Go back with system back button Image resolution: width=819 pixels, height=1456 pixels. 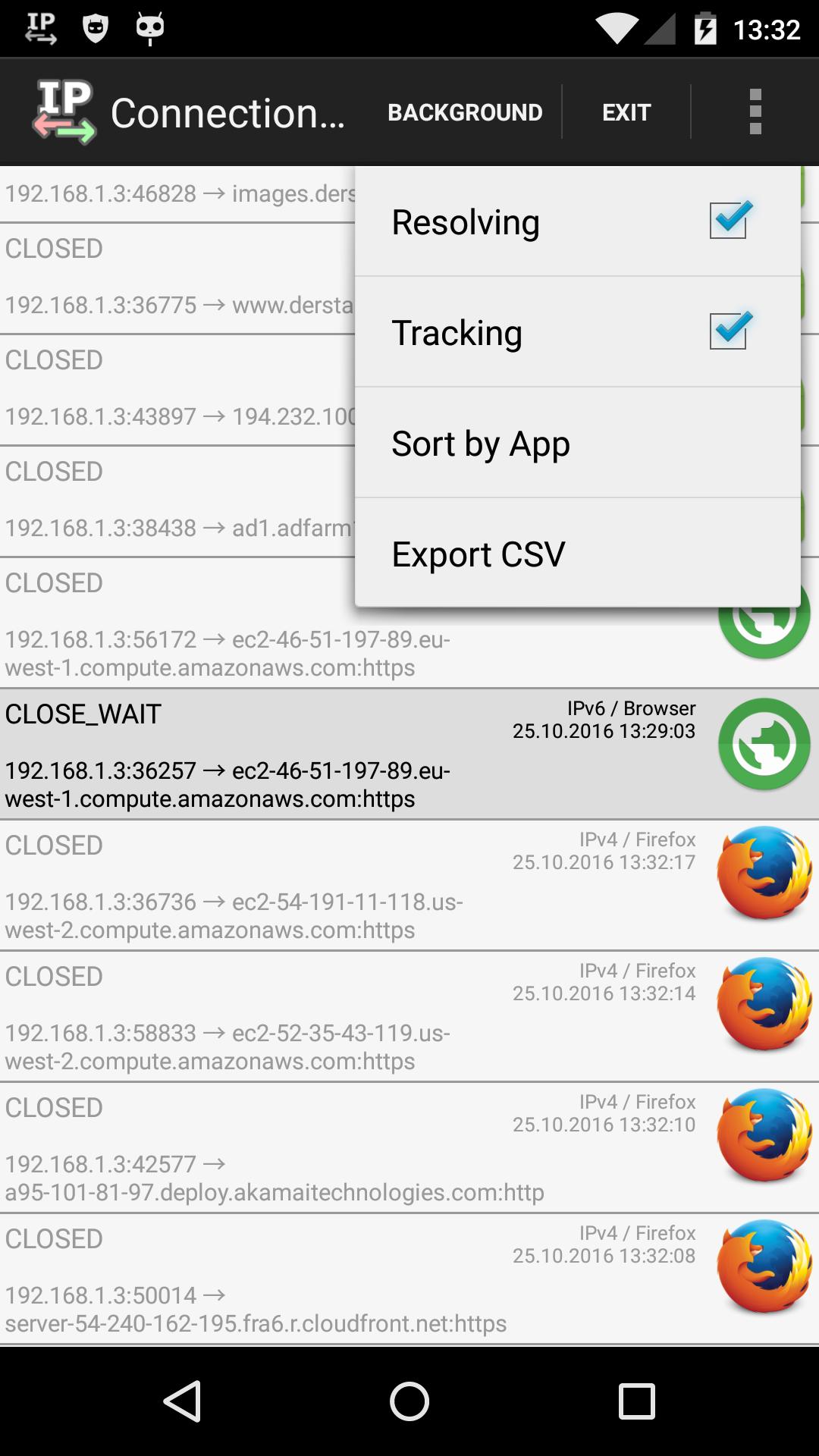(x=182, y=1401)
